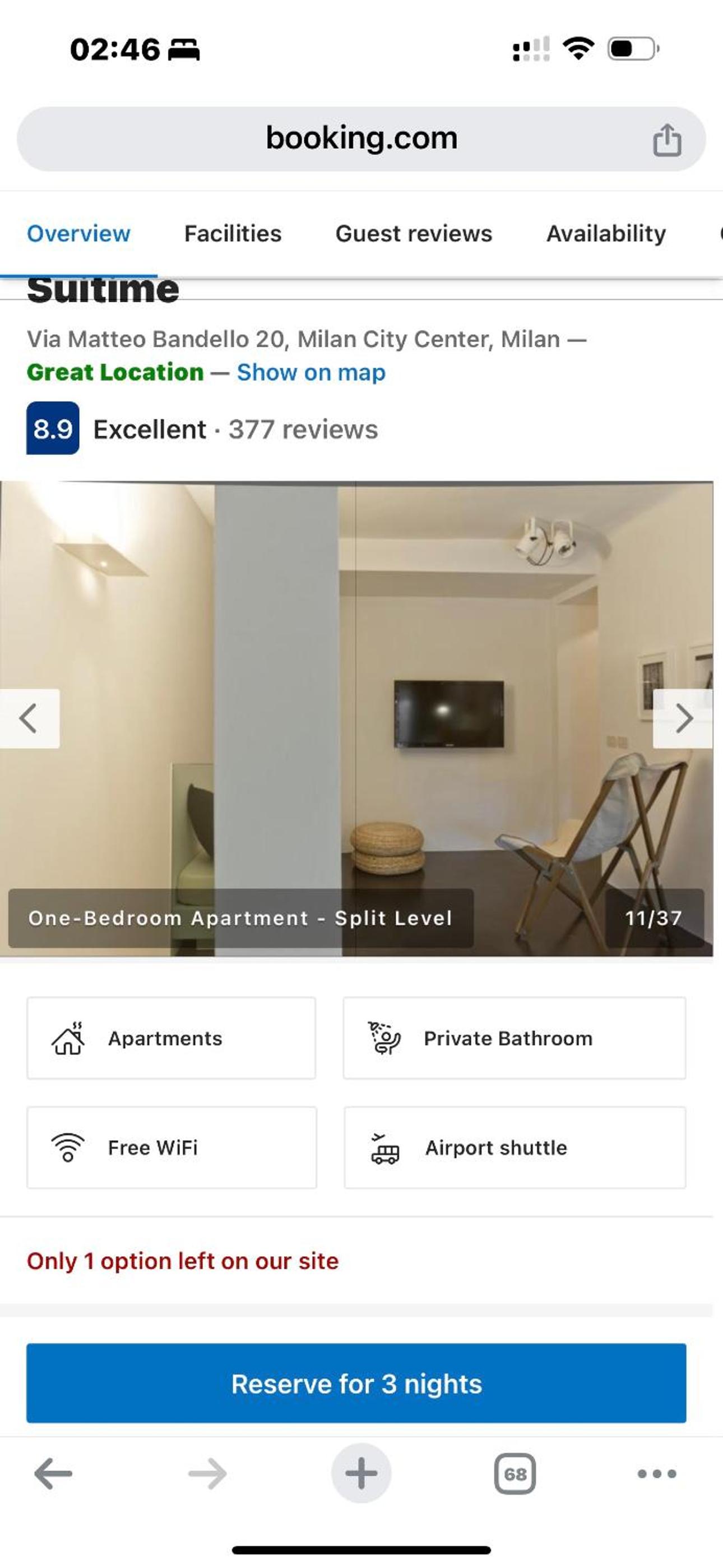This screenshot has height=1568, width=723.
Task: Reserve for 3 nights
Action: (x=356, y=1383)
